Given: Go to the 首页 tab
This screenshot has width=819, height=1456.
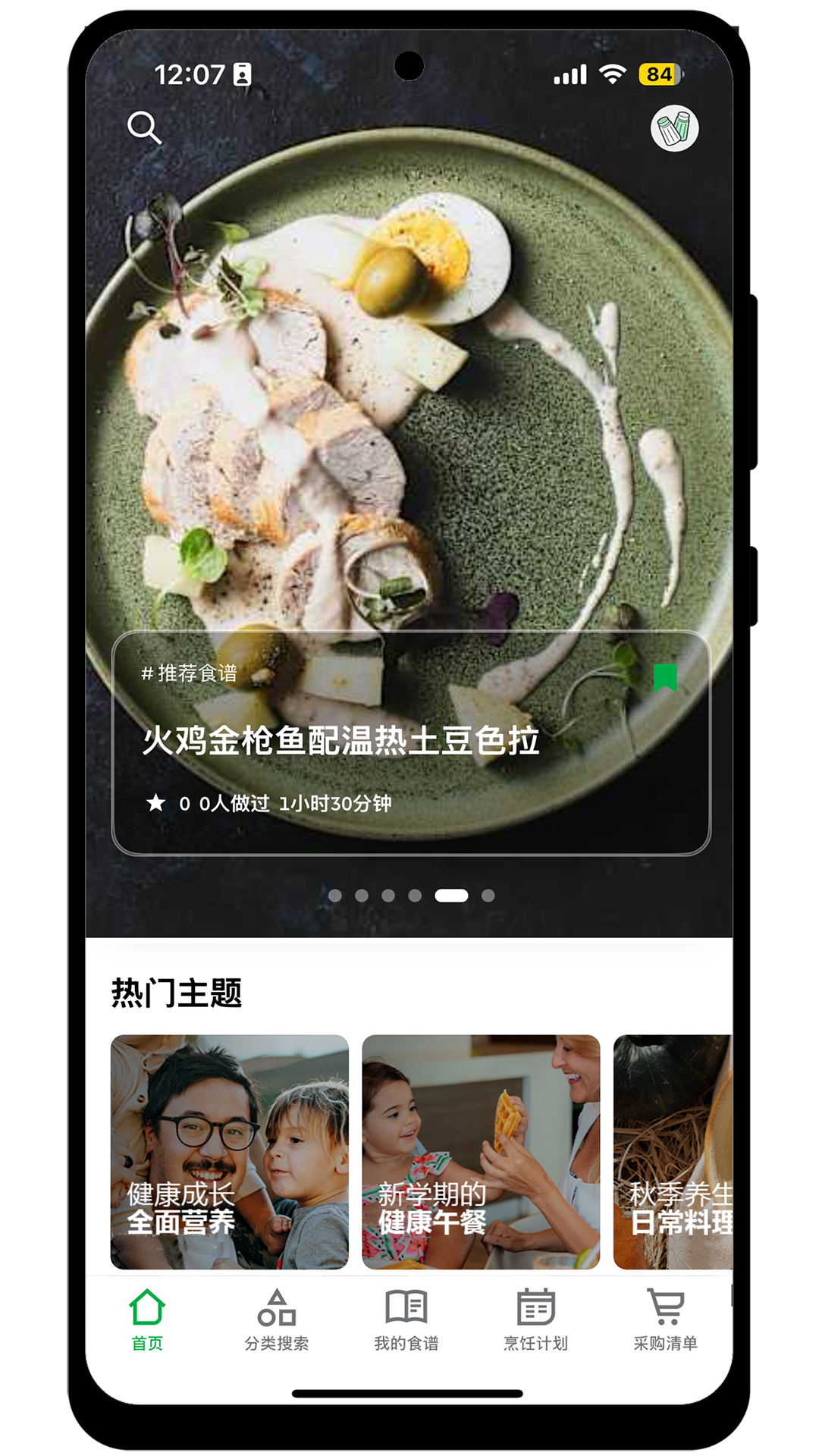Looking at the screenshot, I should [147, 1320].
